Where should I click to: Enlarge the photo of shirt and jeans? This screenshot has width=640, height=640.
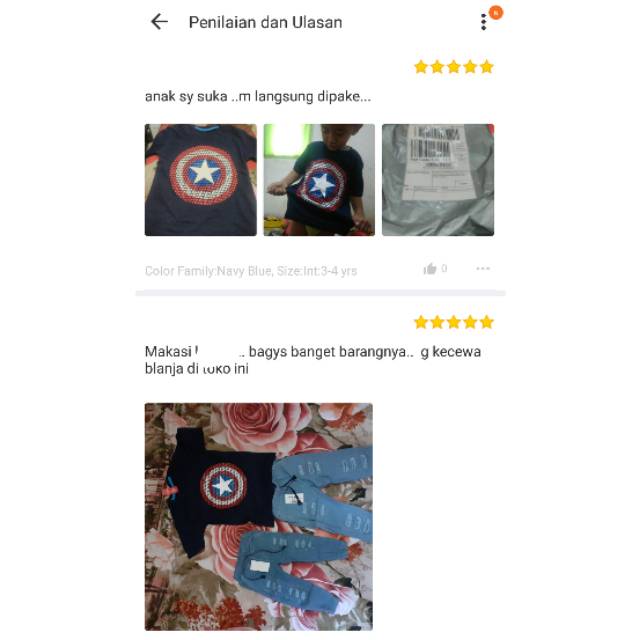coord(258,516)
